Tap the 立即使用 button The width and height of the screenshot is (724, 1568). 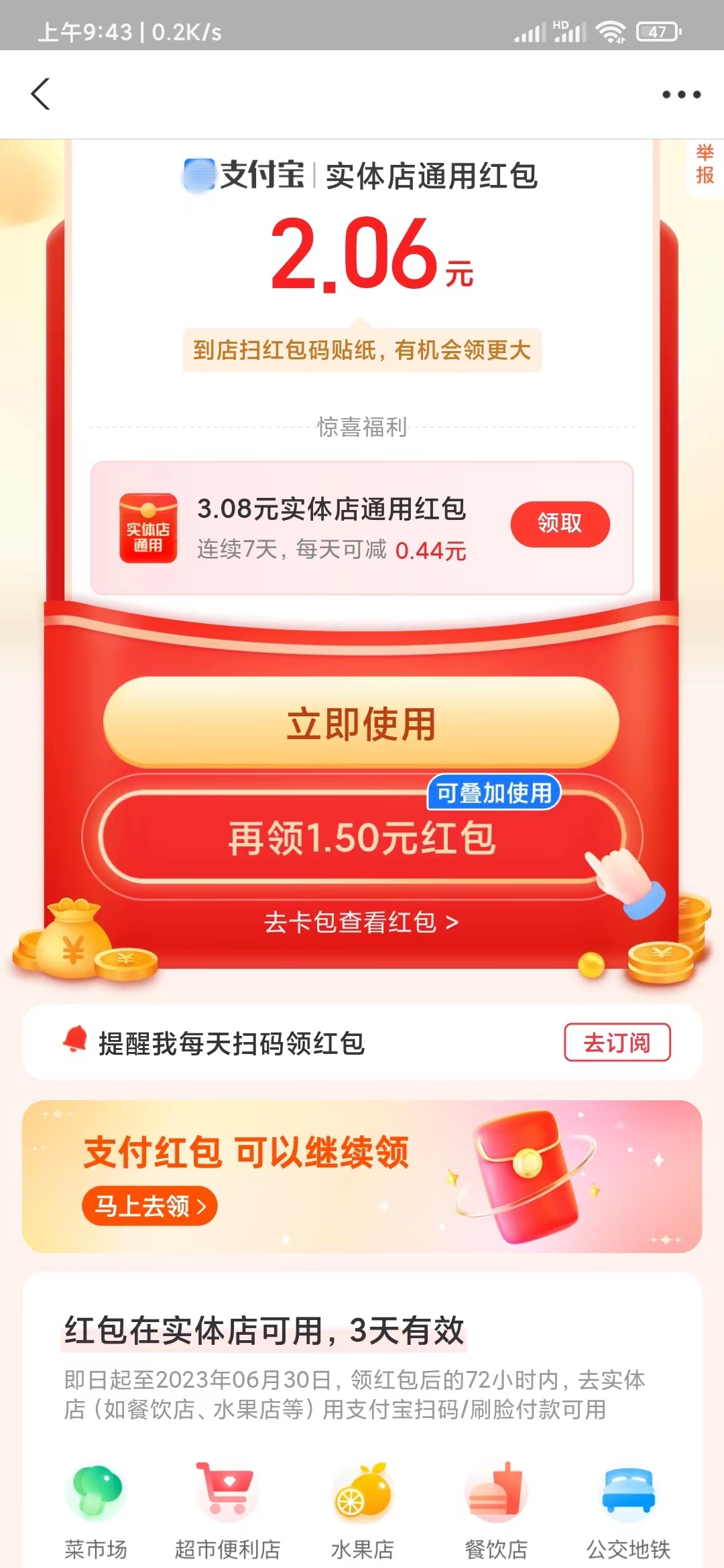point(361,724)
